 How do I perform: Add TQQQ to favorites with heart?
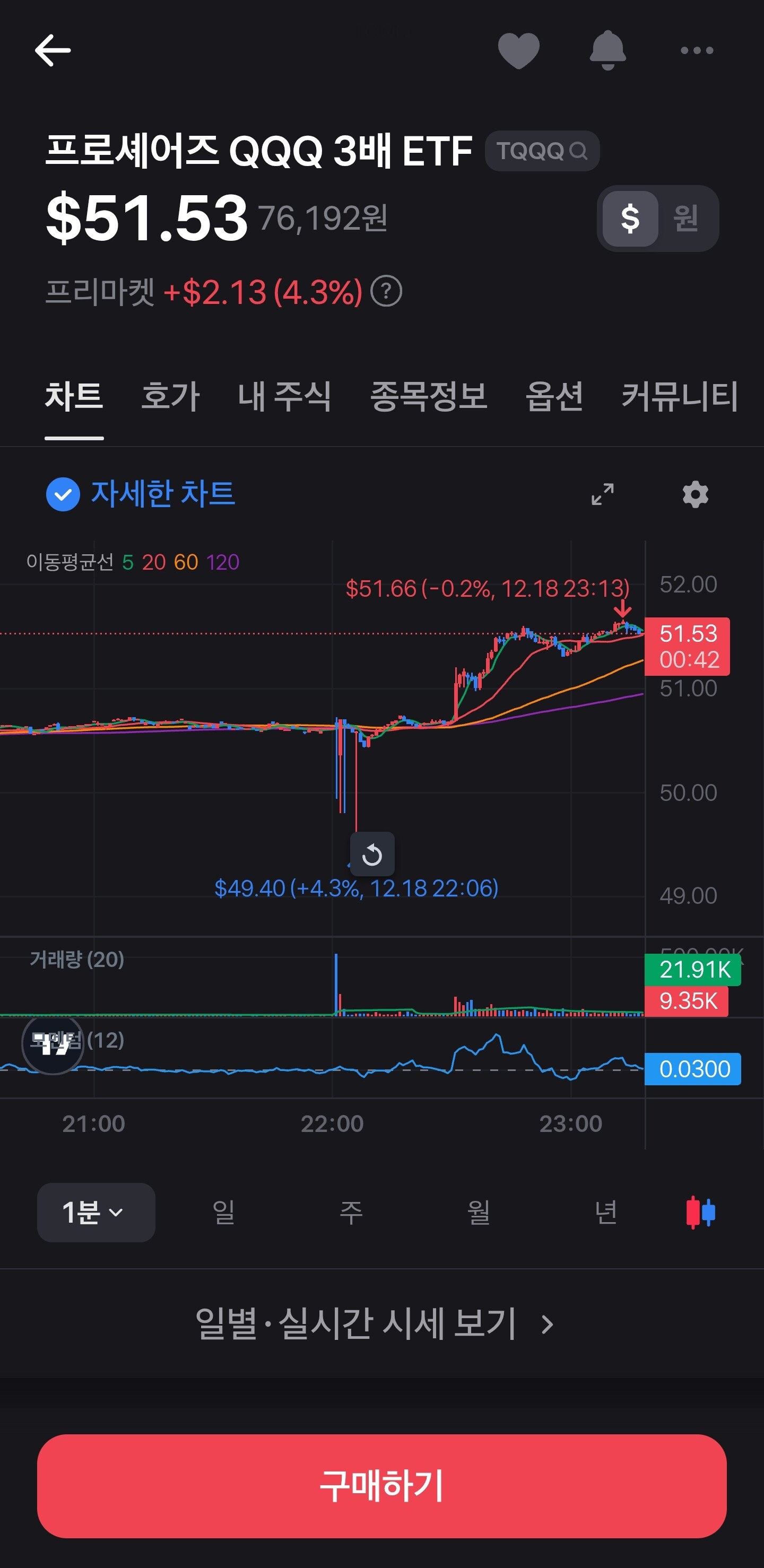click(x=518, y=50)
